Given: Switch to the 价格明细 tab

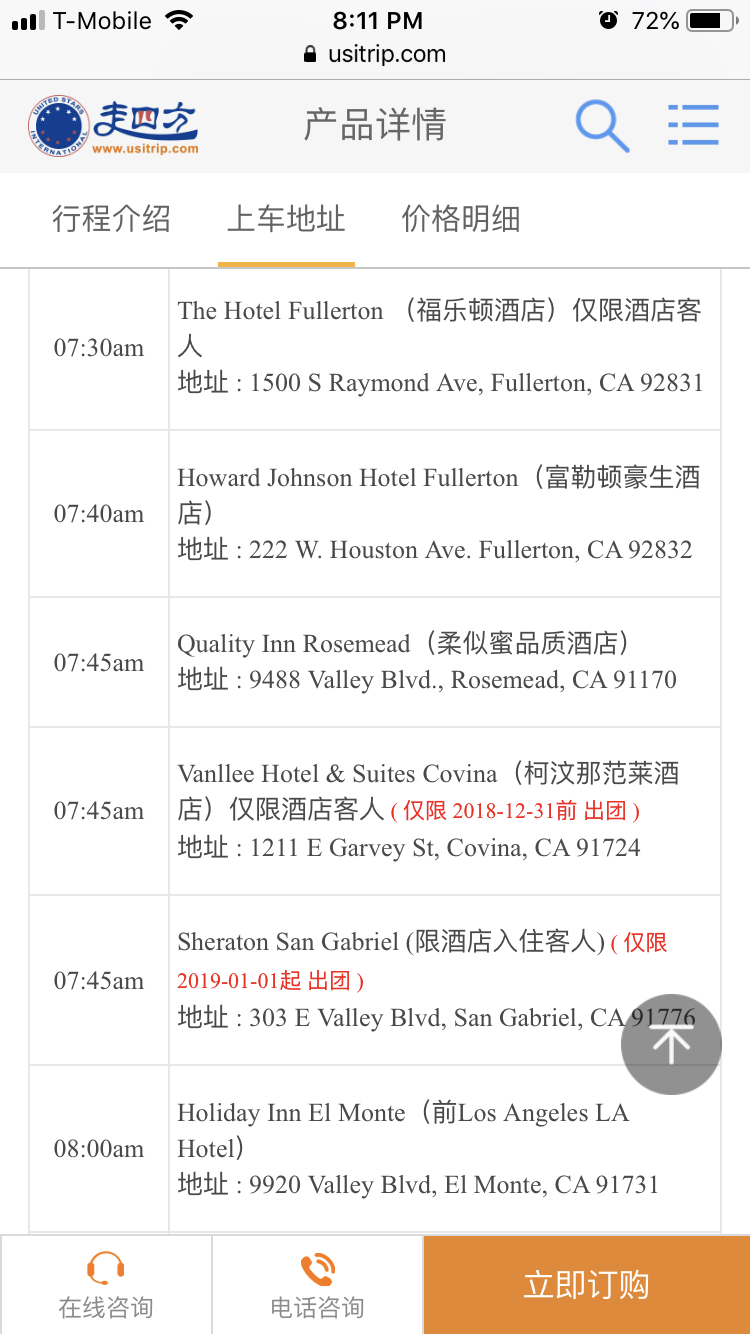Looking at the screenshot, I should tap(461, 219).
